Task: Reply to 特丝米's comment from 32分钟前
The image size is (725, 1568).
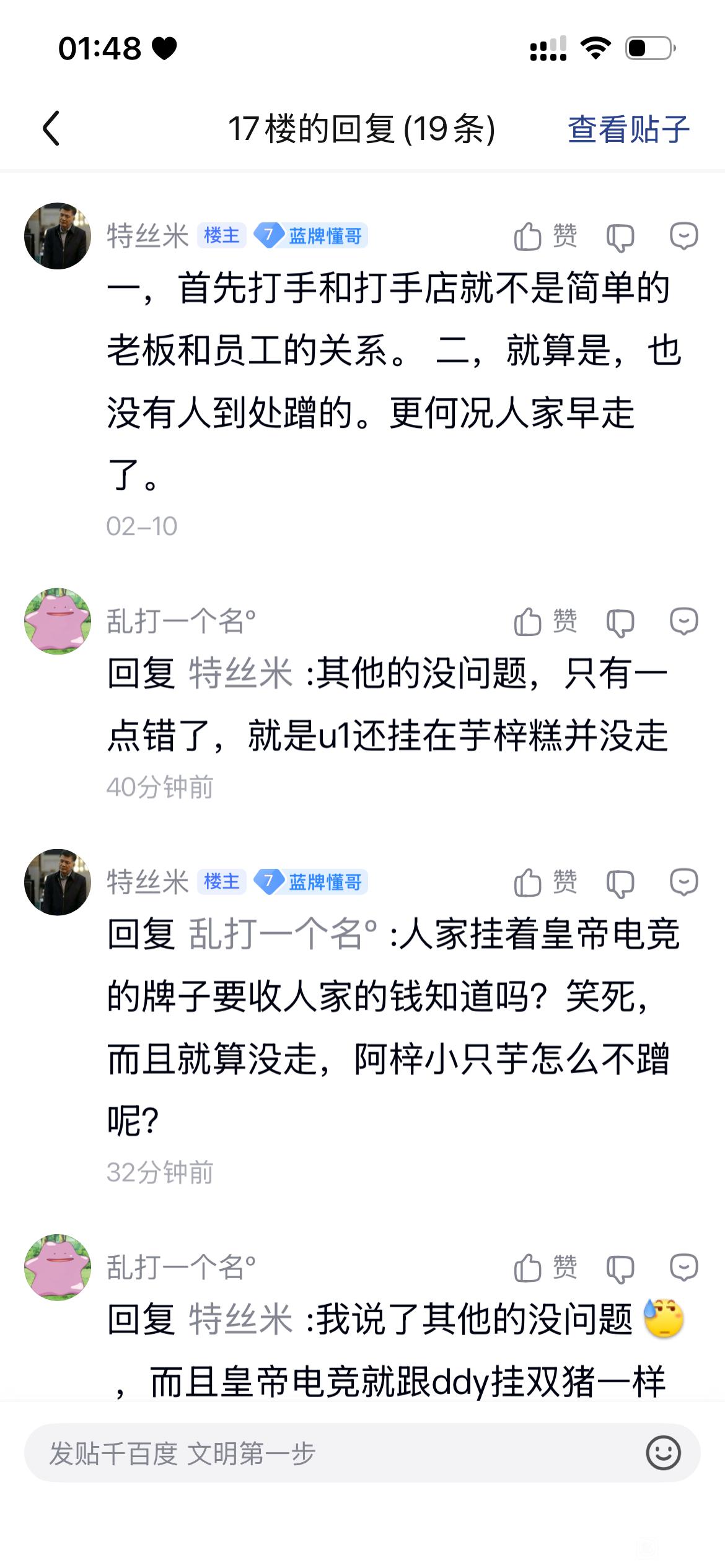Action: click(684, 882)
